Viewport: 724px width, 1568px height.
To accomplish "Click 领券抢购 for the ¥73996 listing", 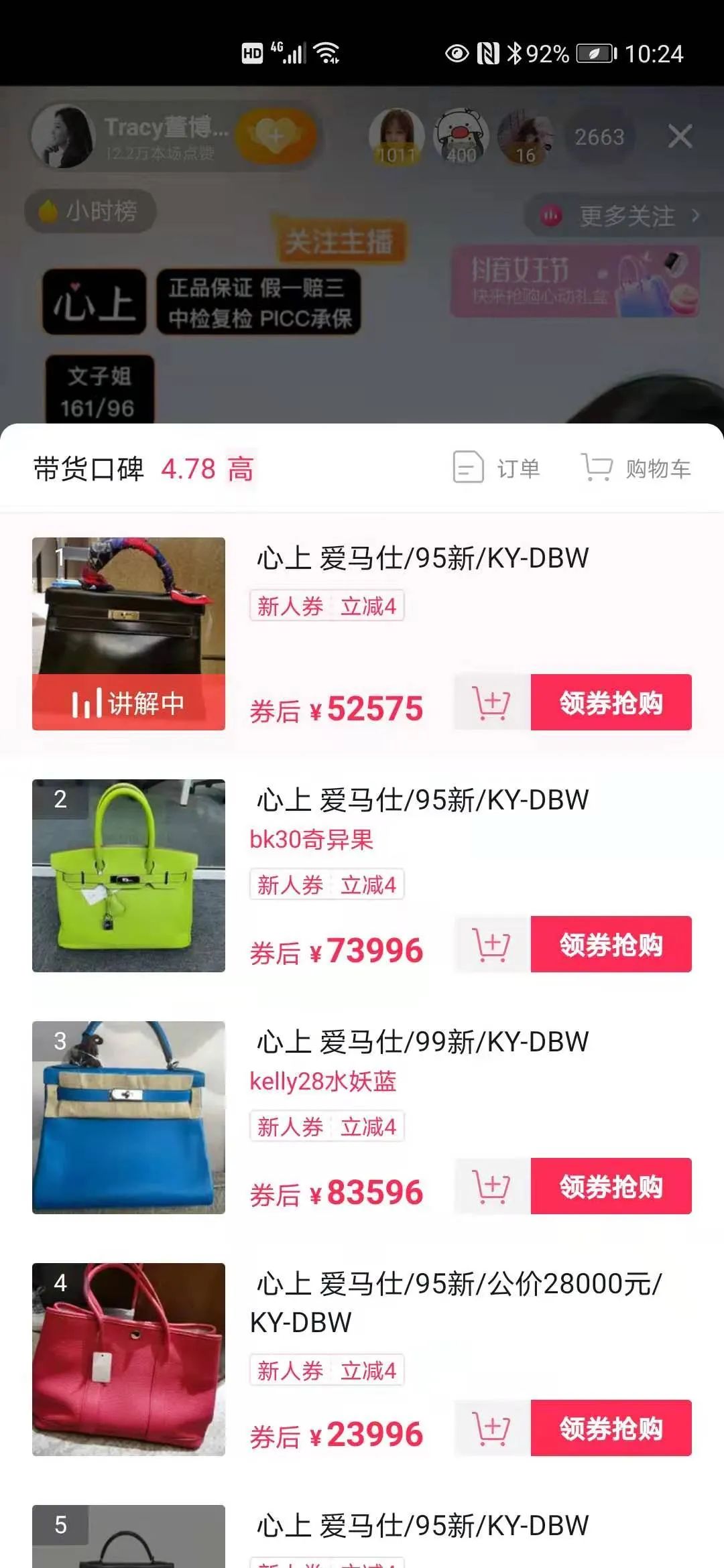I will (x=611, y=945).
